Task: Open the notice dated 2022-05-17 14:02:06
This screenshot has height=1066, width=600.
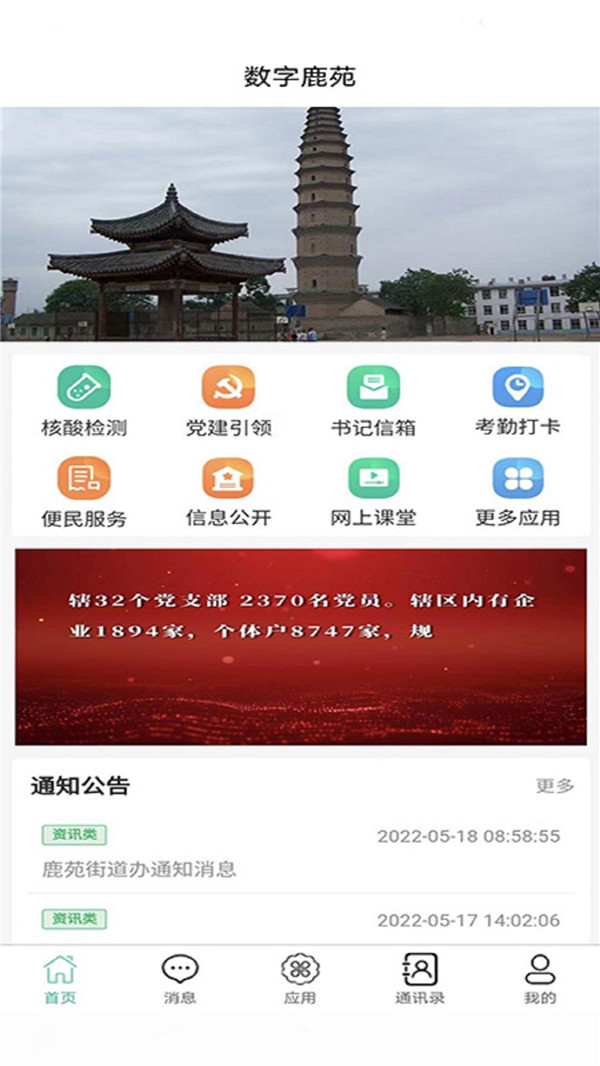Action: [300, 921]
